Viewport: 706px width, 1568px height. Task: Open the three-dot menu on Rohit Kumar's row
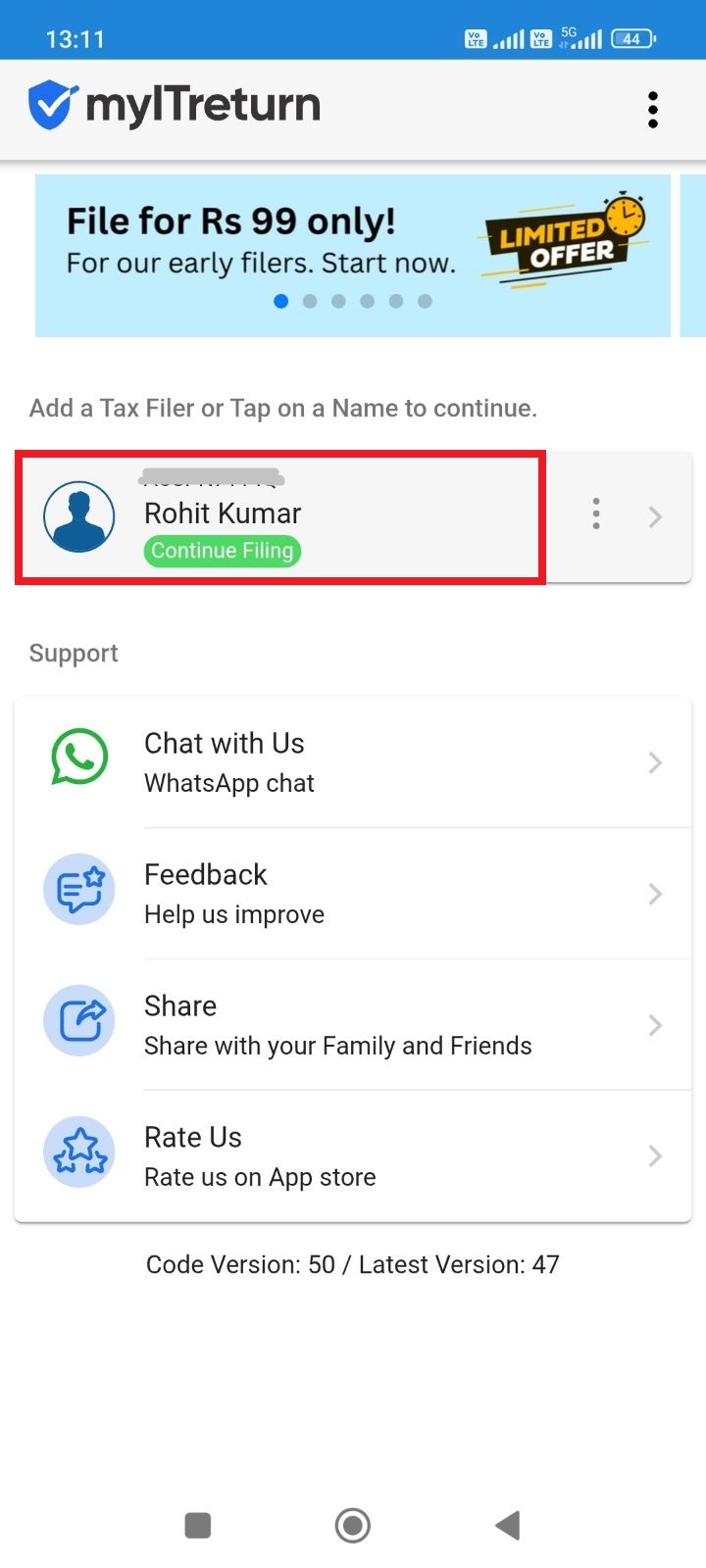[x=595, y=514]
